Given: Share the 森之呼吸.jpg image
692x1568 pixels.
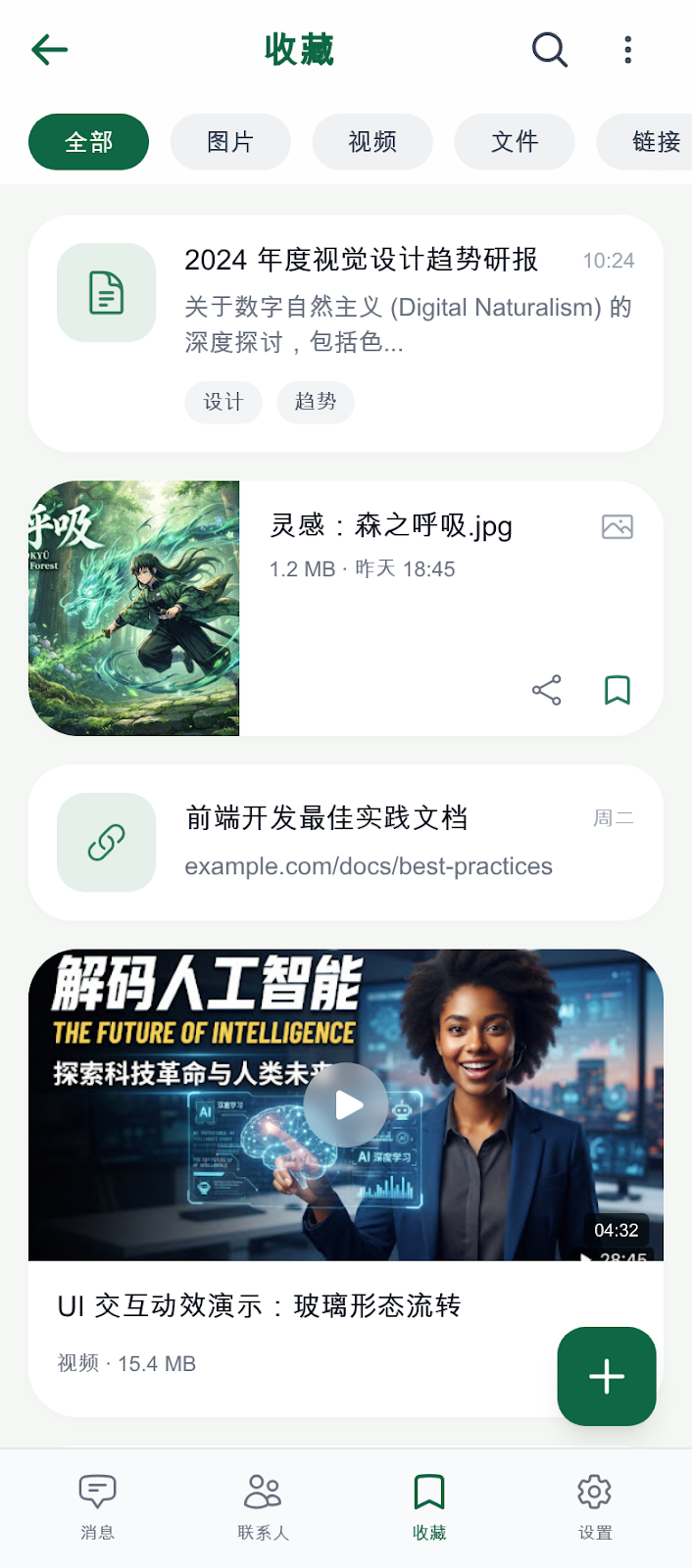Looking at the screenshot, I should pos(547,690).
